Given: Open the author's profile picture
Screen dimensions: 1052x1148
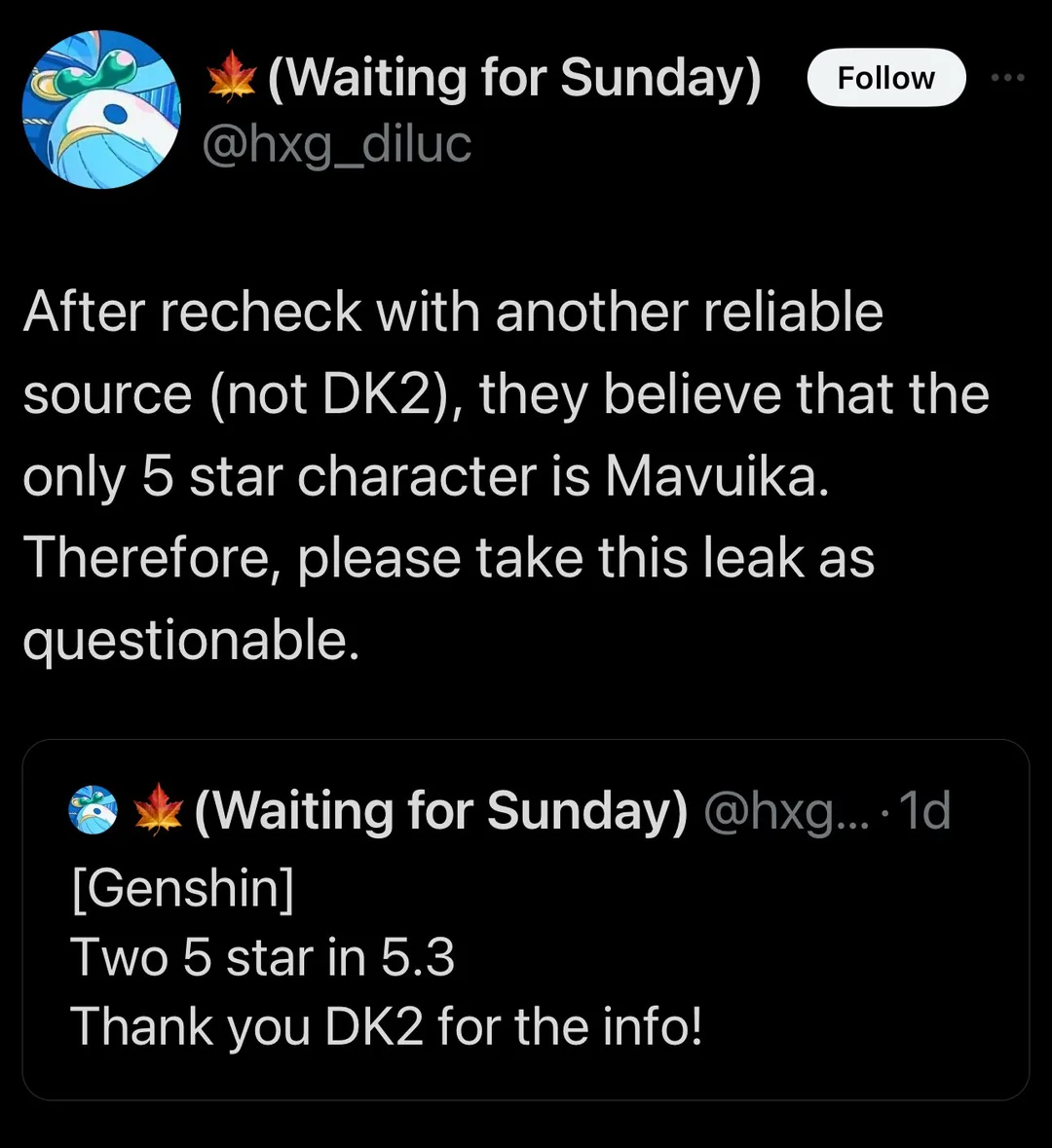Looking at the screenshot, I should point(100,109).
